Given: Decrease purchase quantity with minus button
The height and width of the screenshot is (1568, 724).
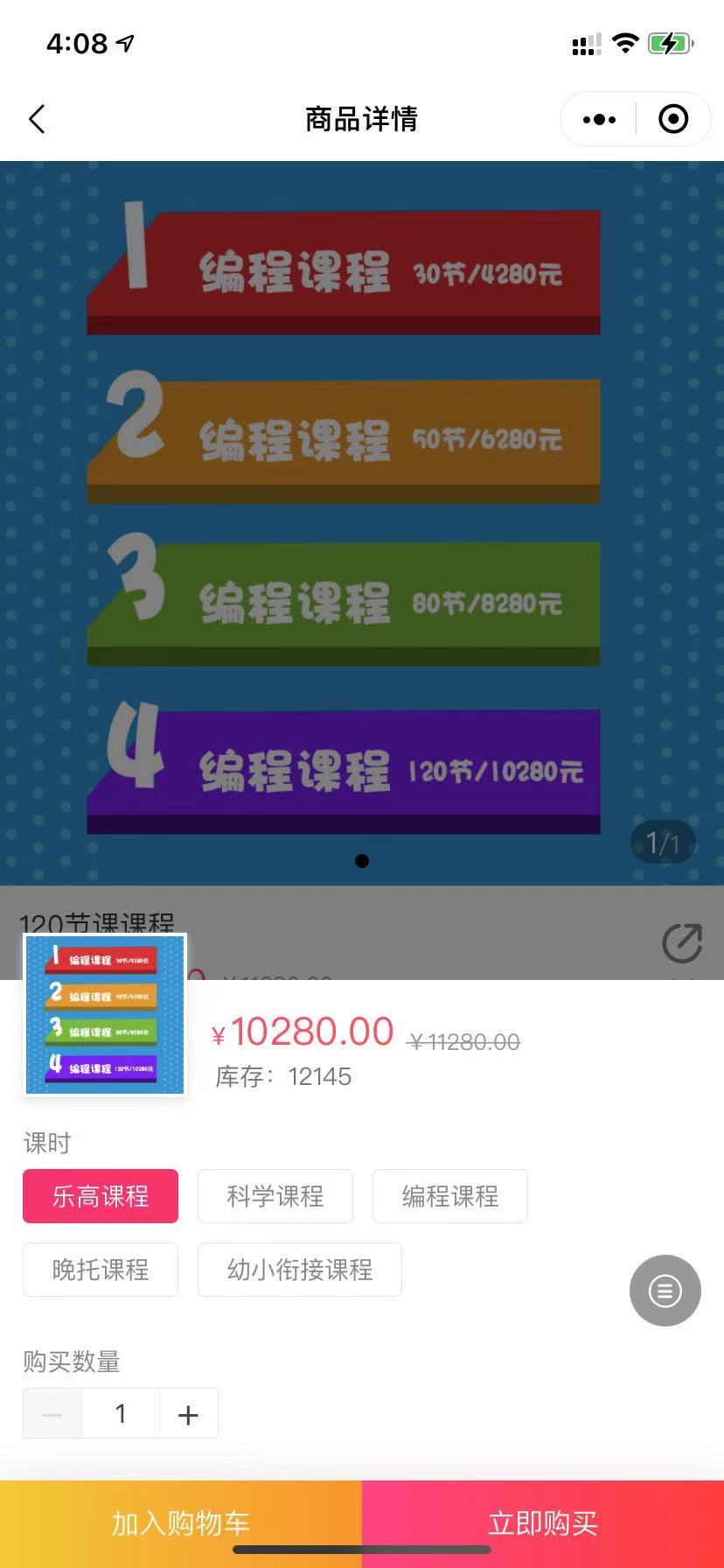Looking at the screenshot, I should click(x=52, y=1414).
